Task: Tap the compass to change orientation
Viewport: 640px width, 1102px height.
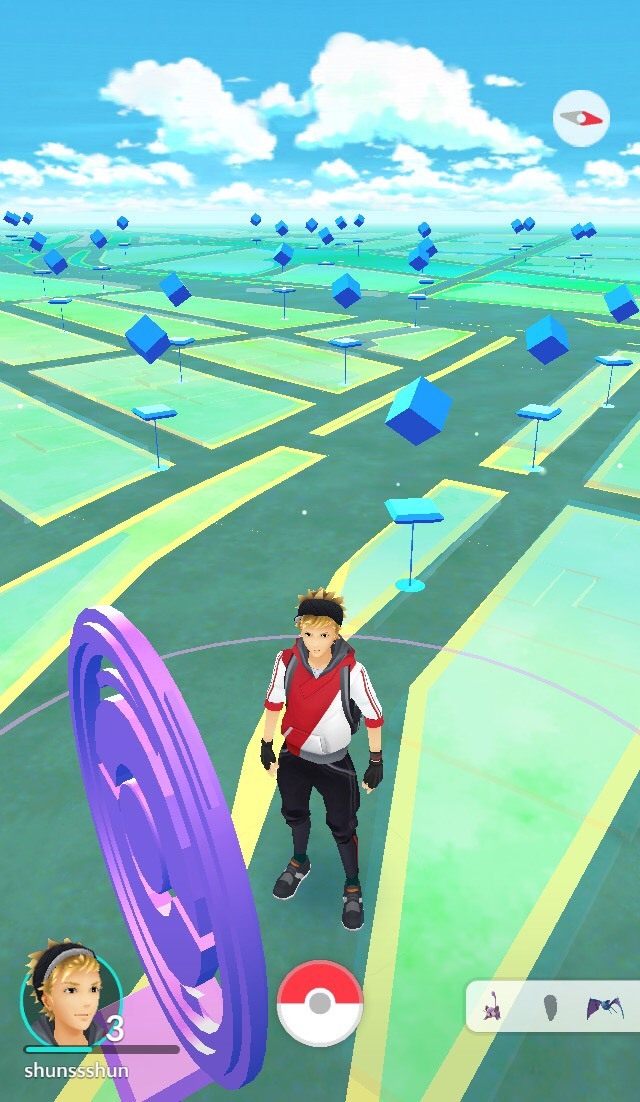Action: click(581, 118)
